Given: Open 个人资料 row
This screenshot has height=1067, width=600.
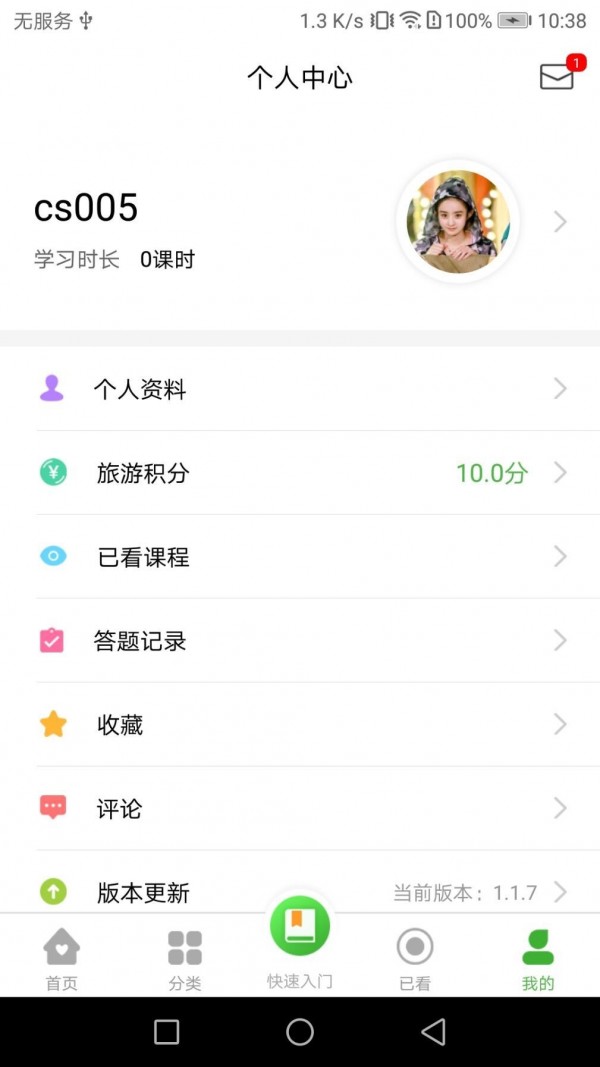Looking at the screenshot, I should point(300,389).
